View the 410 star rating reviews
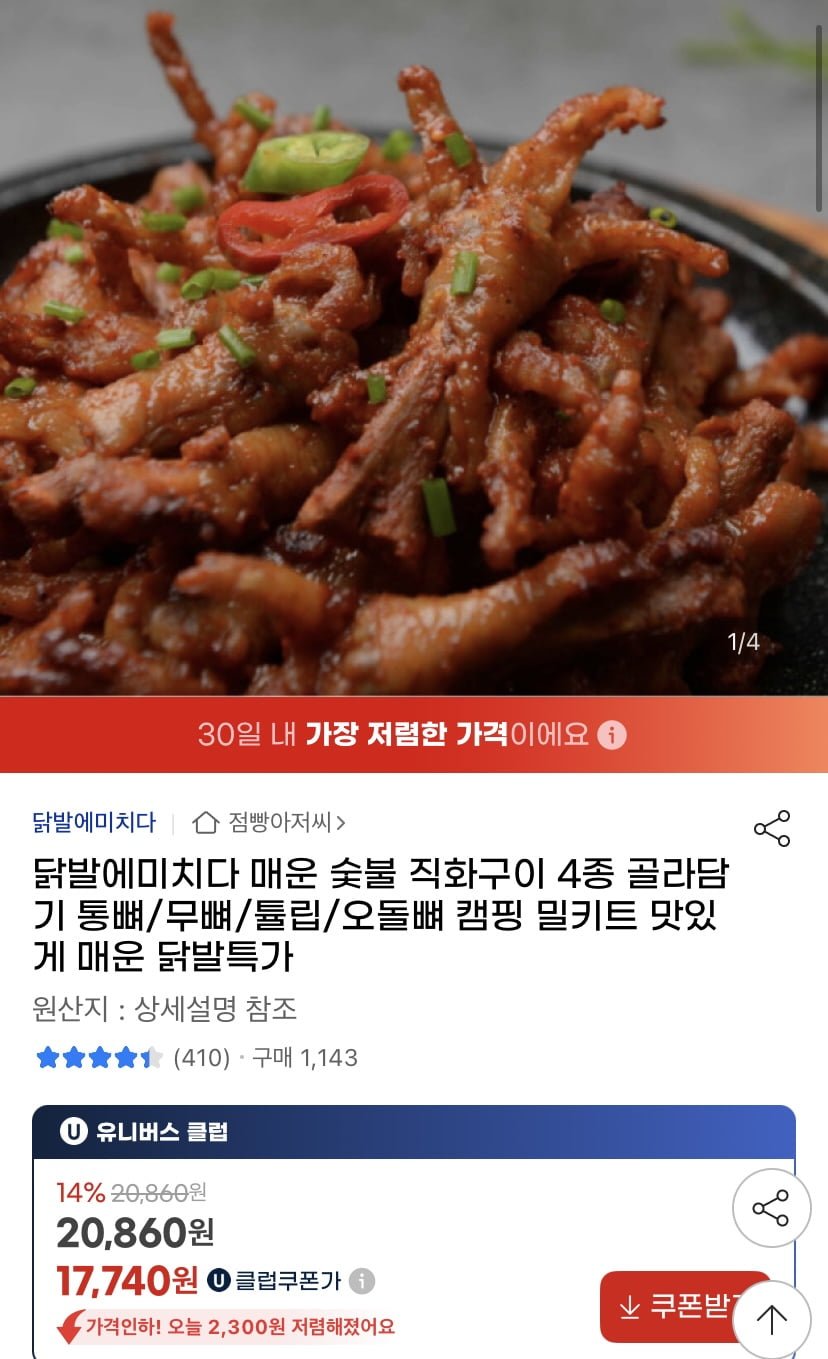828x1359 pixels. point(133,1057)
